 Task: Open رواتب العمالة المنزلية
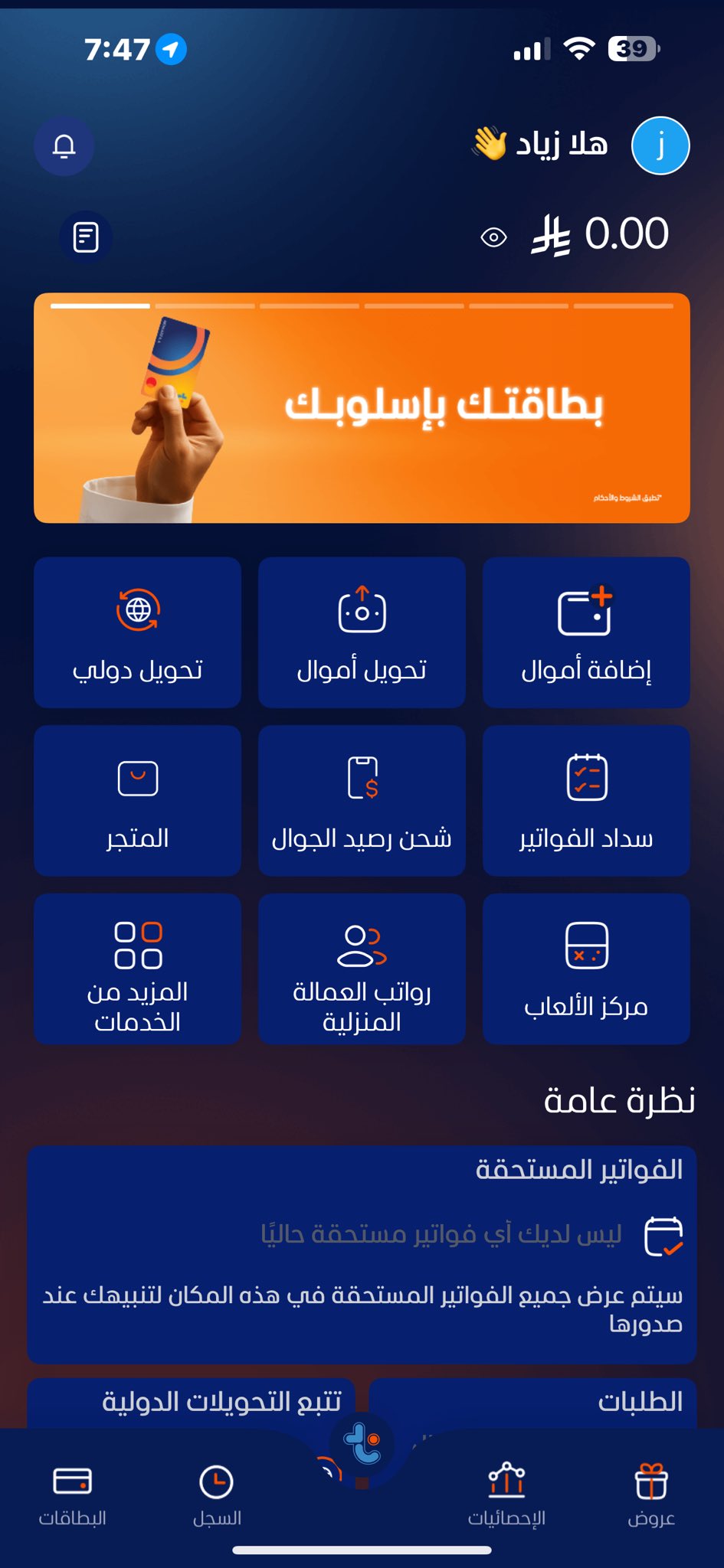point(362,969)
